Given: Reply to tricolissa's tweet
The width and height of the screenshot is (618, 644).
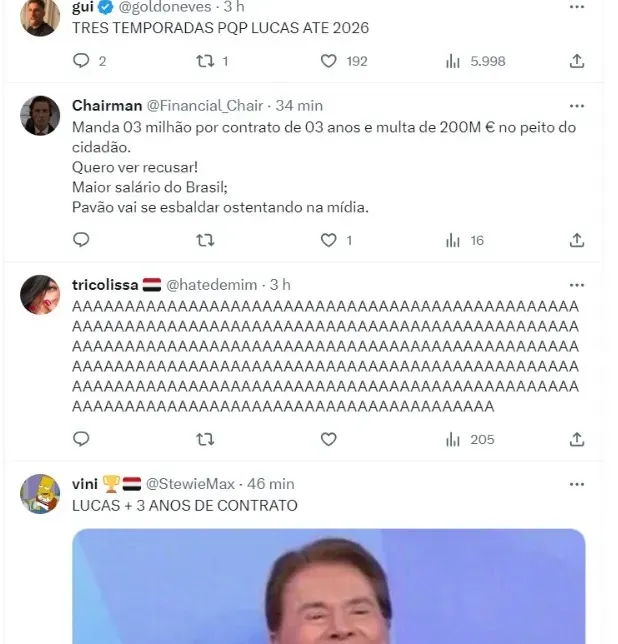Looking at the screenshot, I should click(x=82, y=439).
